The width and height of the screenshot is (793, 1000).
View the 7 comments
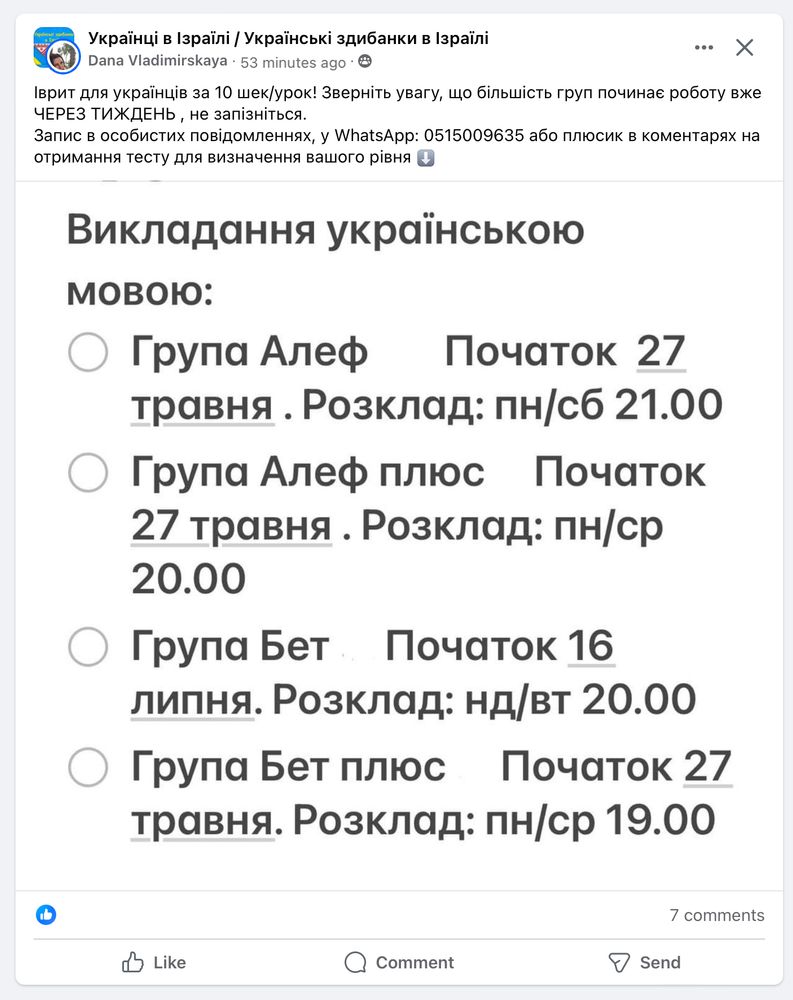tap(718, 914)
